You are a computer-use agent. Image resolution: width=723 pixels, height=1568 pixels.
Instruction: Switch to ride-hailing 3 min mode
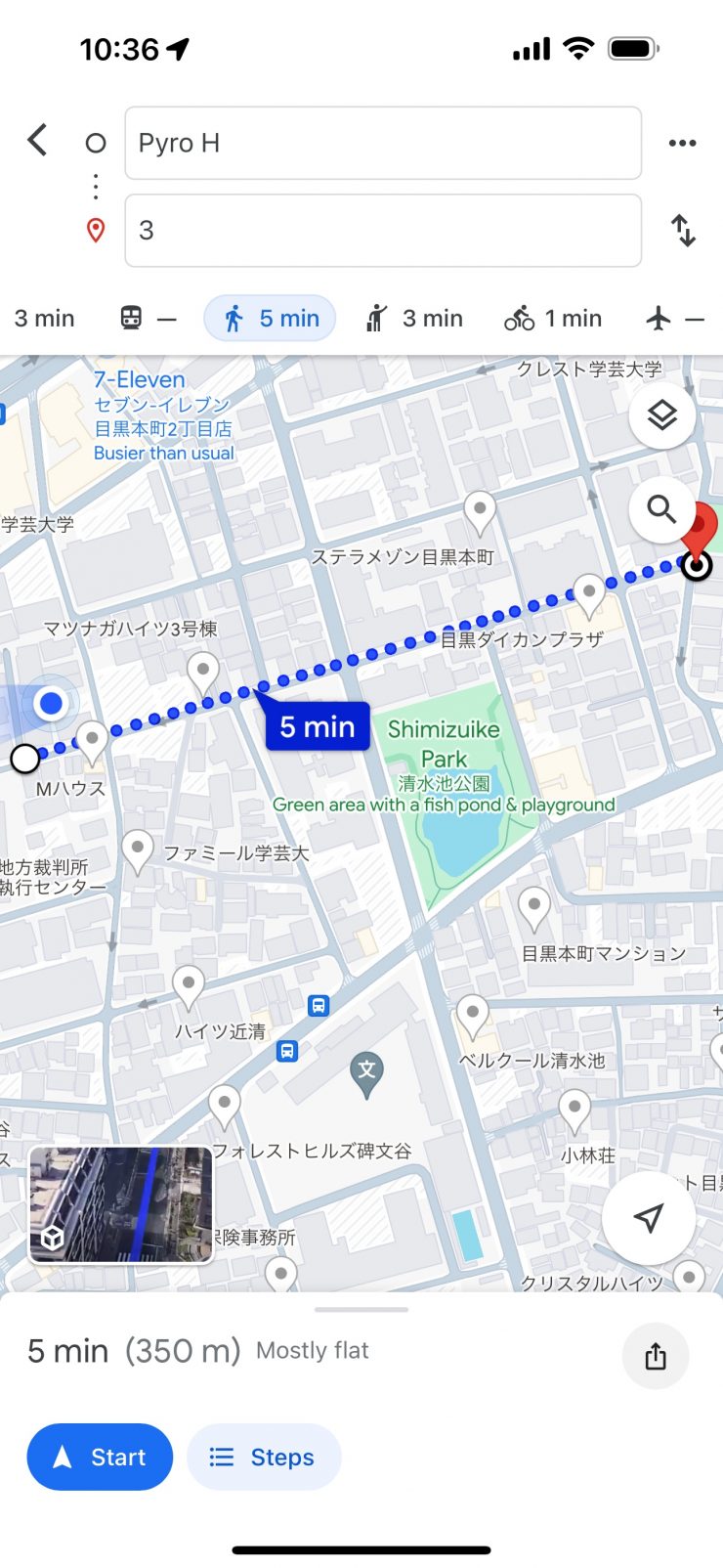(x=413, y=319)
